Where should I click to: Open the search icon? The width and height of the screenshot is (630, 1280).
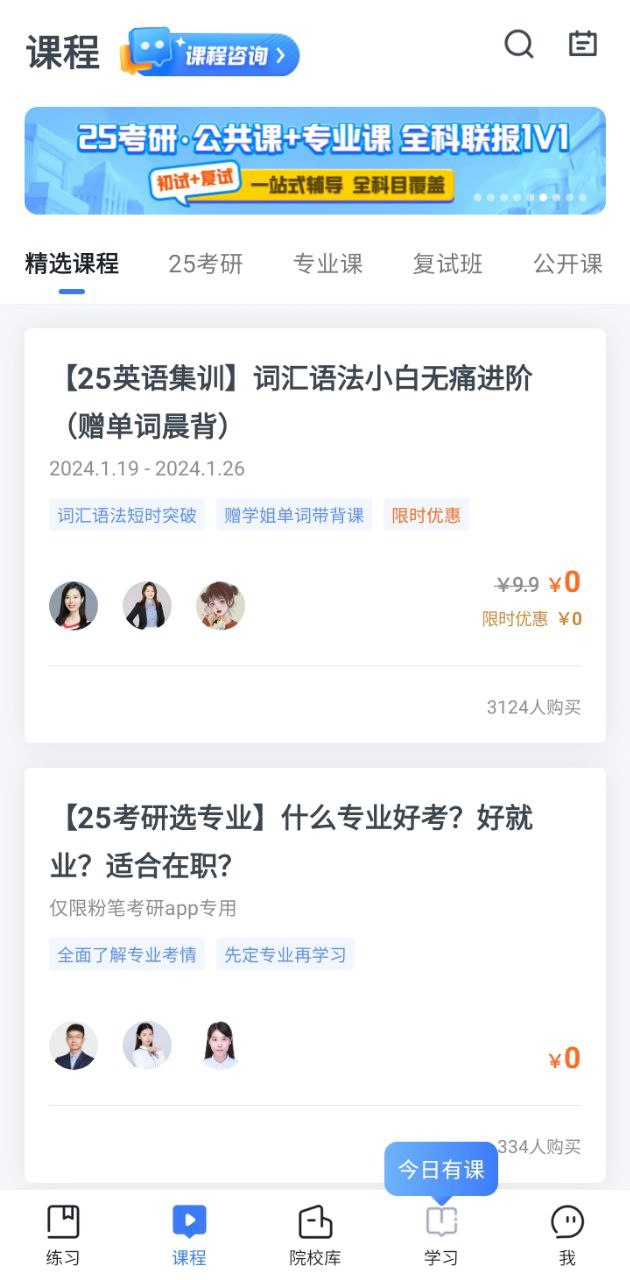point(518,44)
